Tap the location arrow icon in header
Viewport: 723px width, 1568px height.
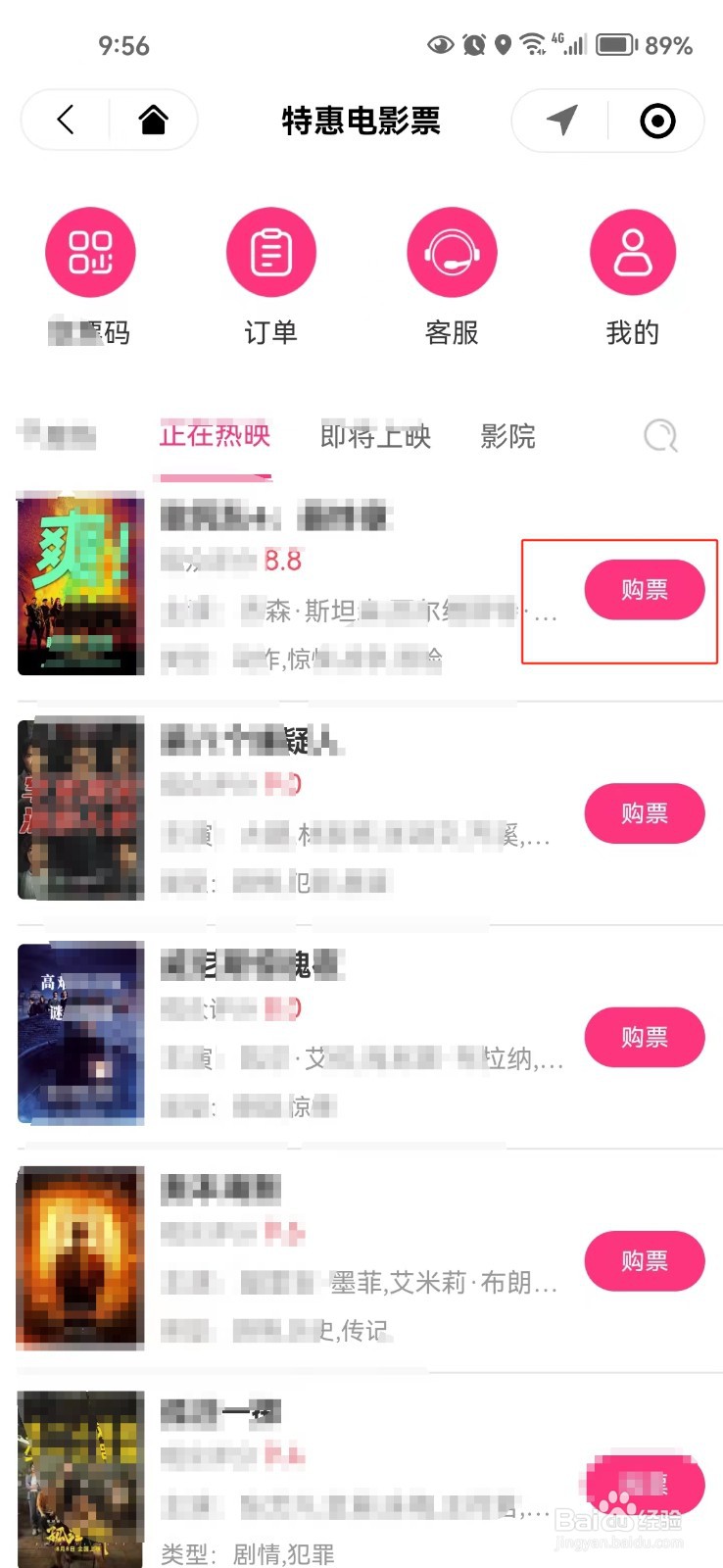point(559,120)
